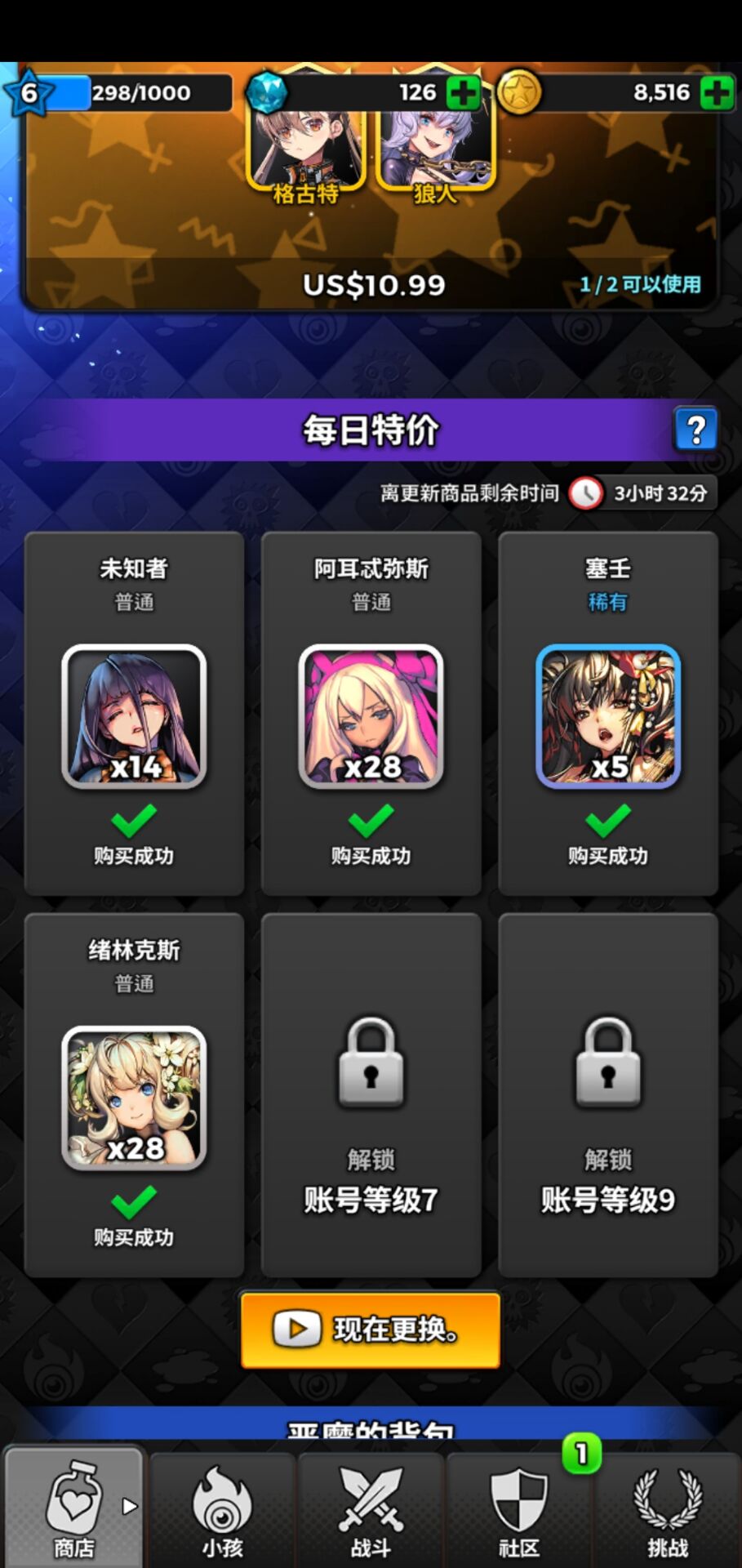Tap the locked slot for 账号等级7
742x1568 pixels.
pos(371,1096)
